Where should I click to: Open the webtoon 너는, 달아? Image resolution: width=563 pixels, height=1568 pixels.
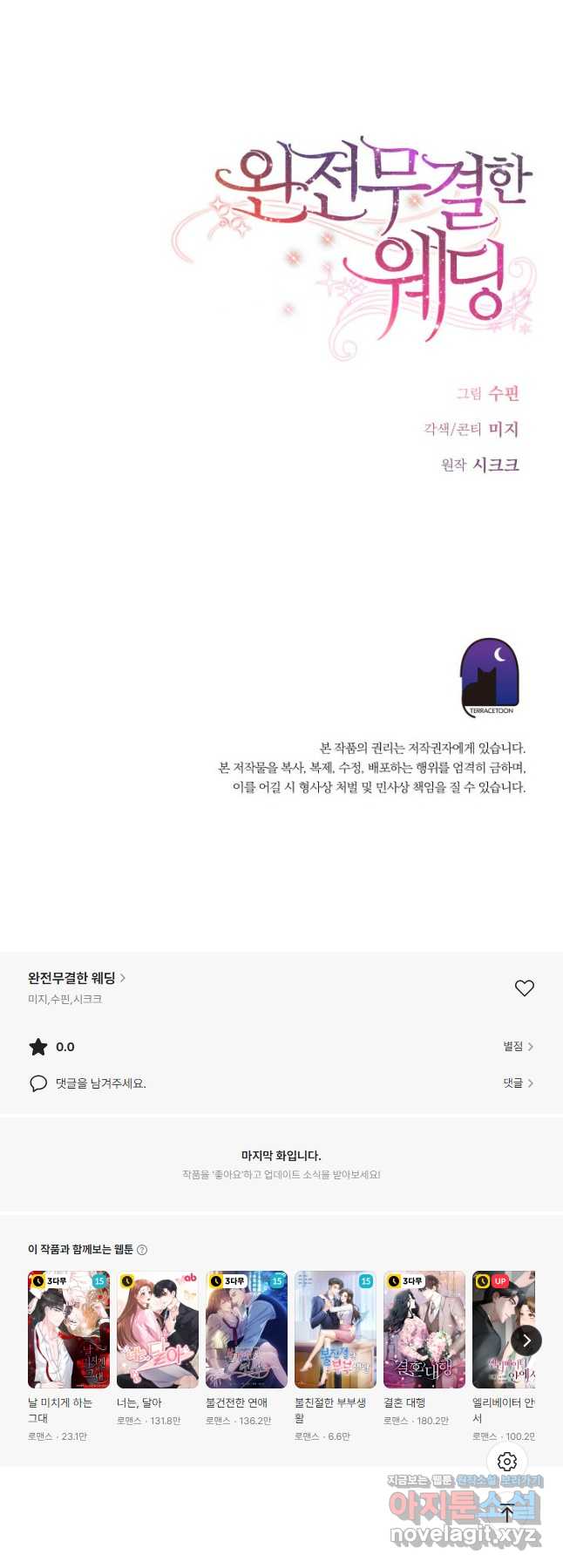[x=158, y=1329]
